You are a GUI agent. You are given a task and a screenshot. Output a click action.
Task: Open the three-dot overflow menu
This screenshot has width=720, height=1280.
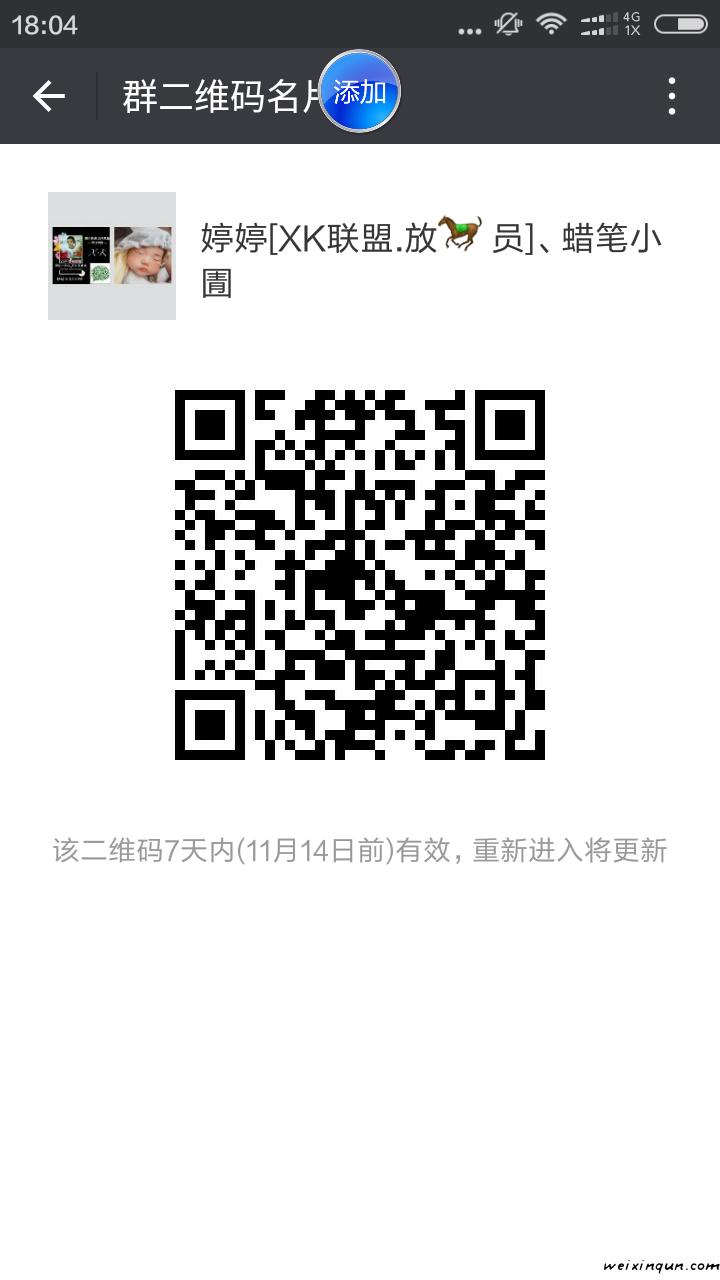click(671, 96)
